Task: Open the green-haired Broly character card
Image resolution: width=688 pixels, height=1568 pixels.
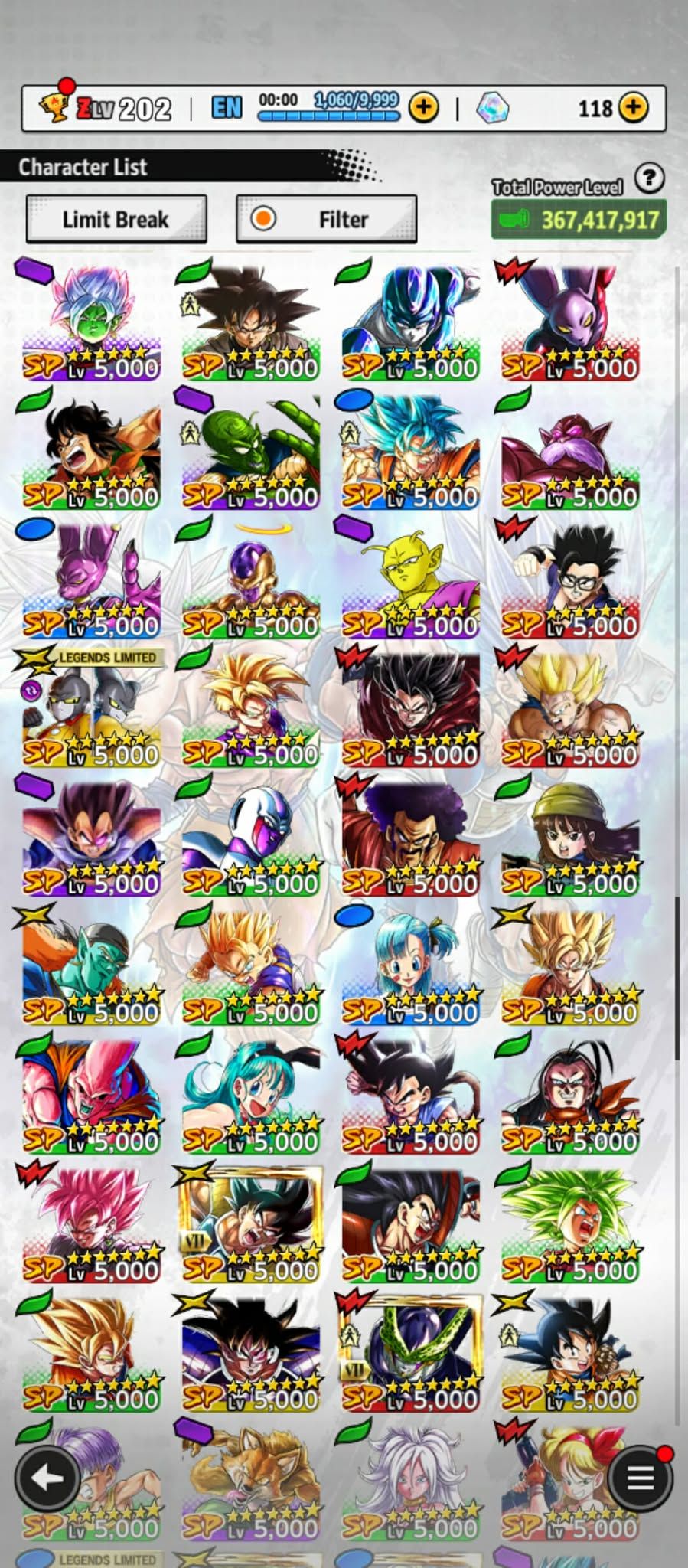Action: (x=571, y=1223)
